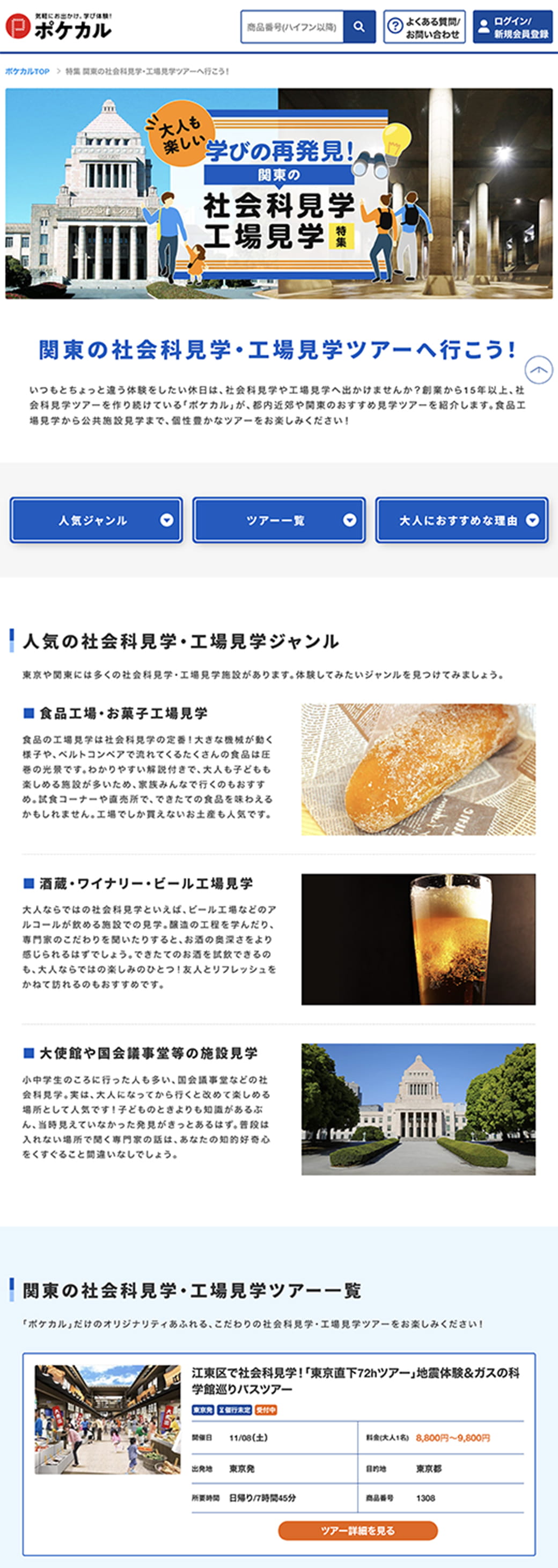This screenshot has height=1568, width=558.
Task: Tap the scroll-to-top arrow button
Action: tap(539, 369)
